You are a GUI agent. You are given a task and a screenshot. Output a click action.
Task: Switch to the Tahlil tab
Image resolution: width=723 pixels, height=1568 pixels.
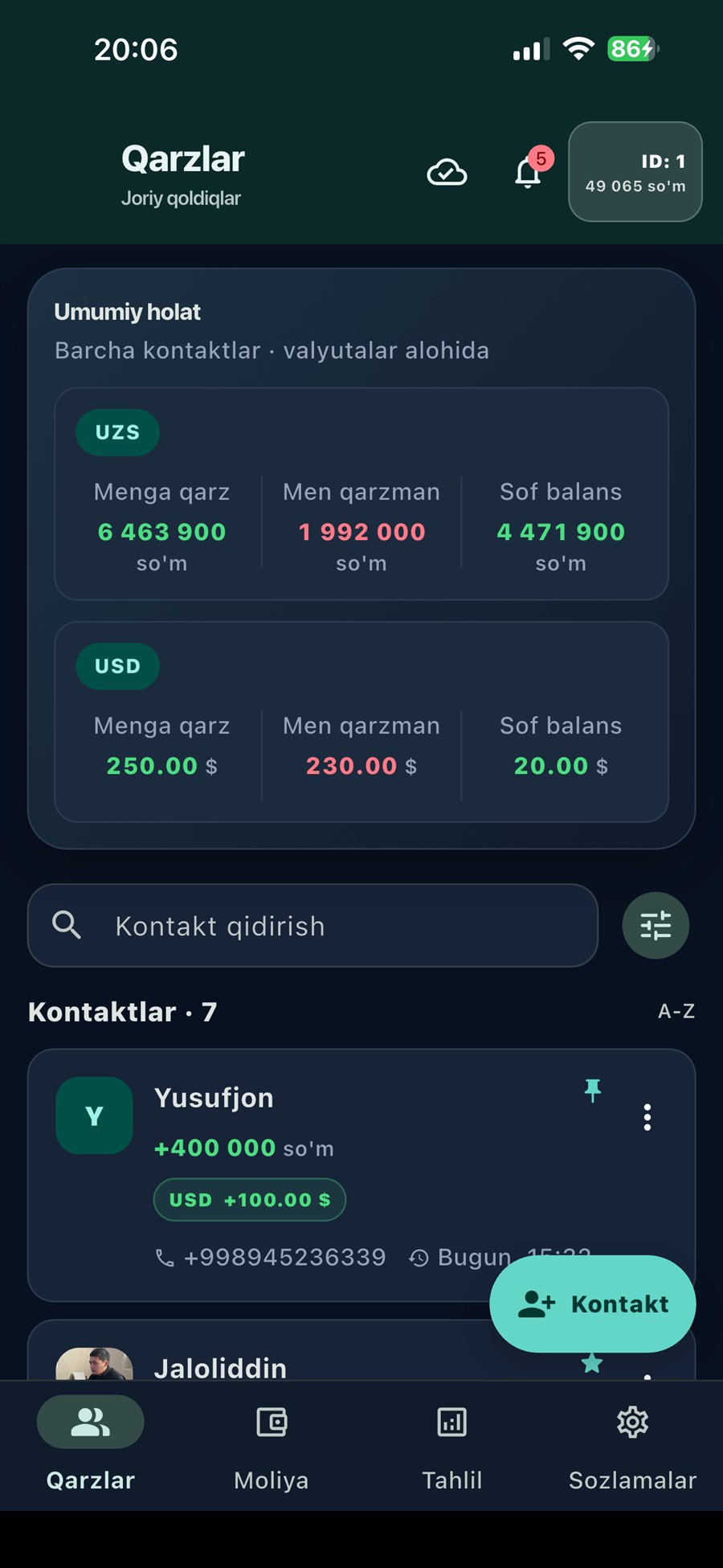tap(452, 1444)
